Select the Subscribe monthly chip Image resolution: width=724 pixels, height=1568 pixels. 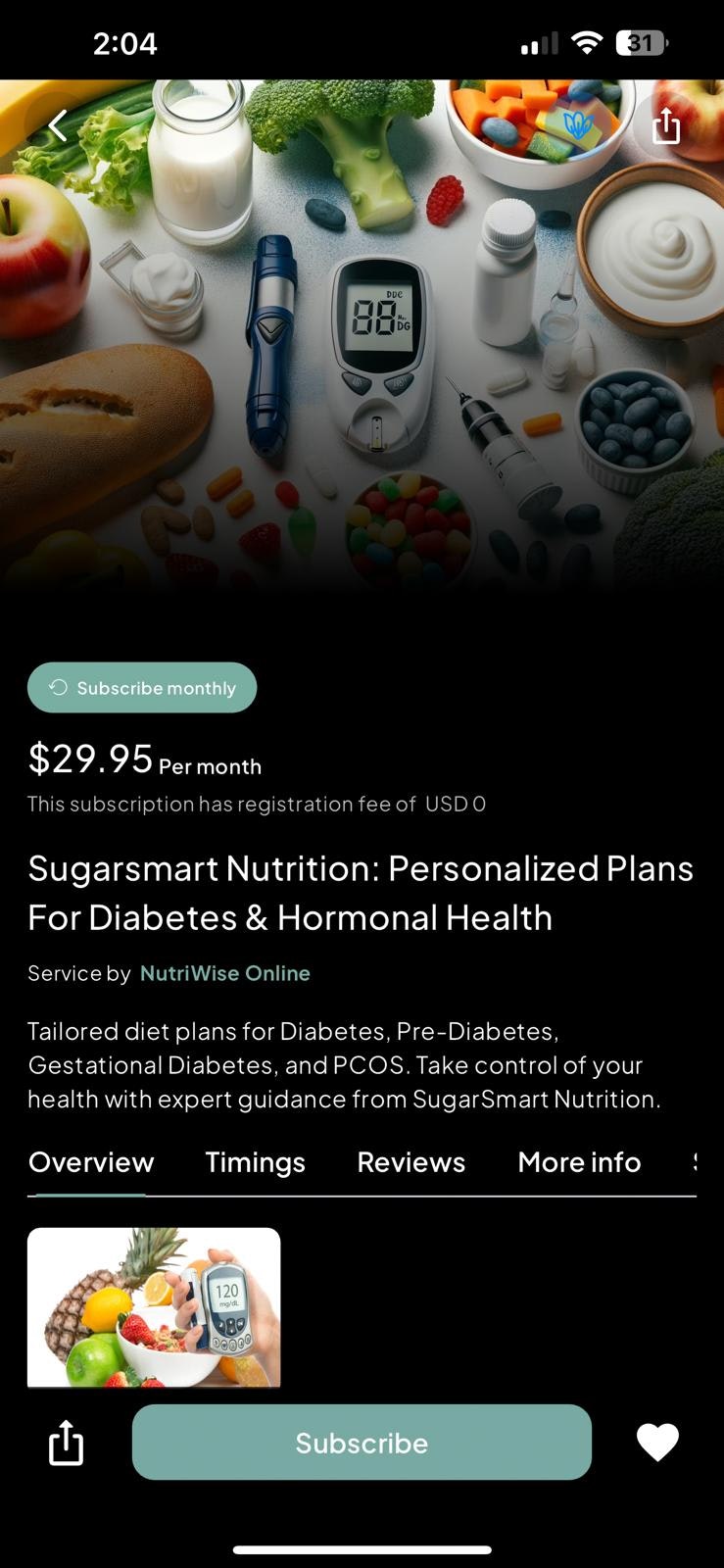point(142,688)
